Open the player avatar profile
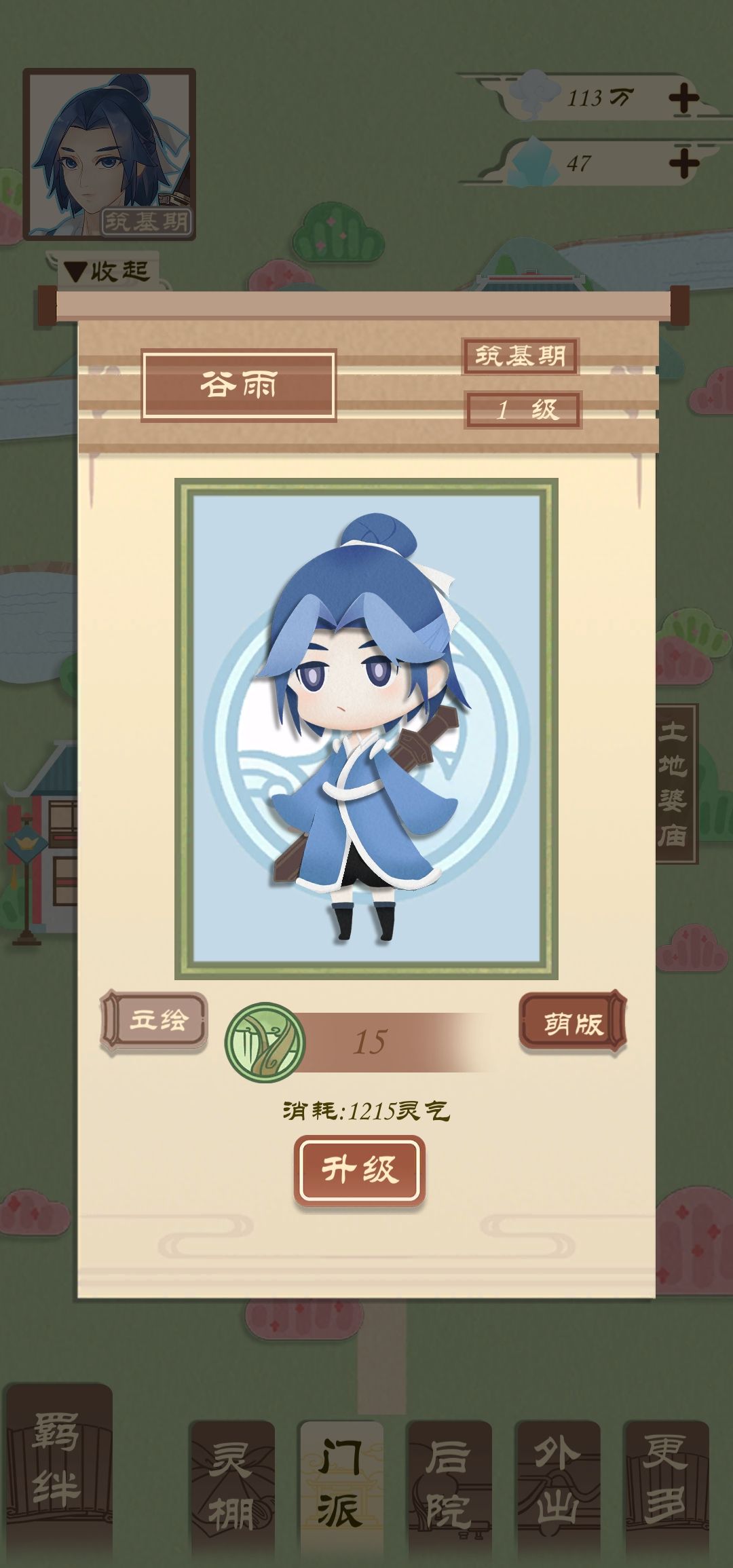Viewport: 733px width, 1568px height. coord(109,154)
